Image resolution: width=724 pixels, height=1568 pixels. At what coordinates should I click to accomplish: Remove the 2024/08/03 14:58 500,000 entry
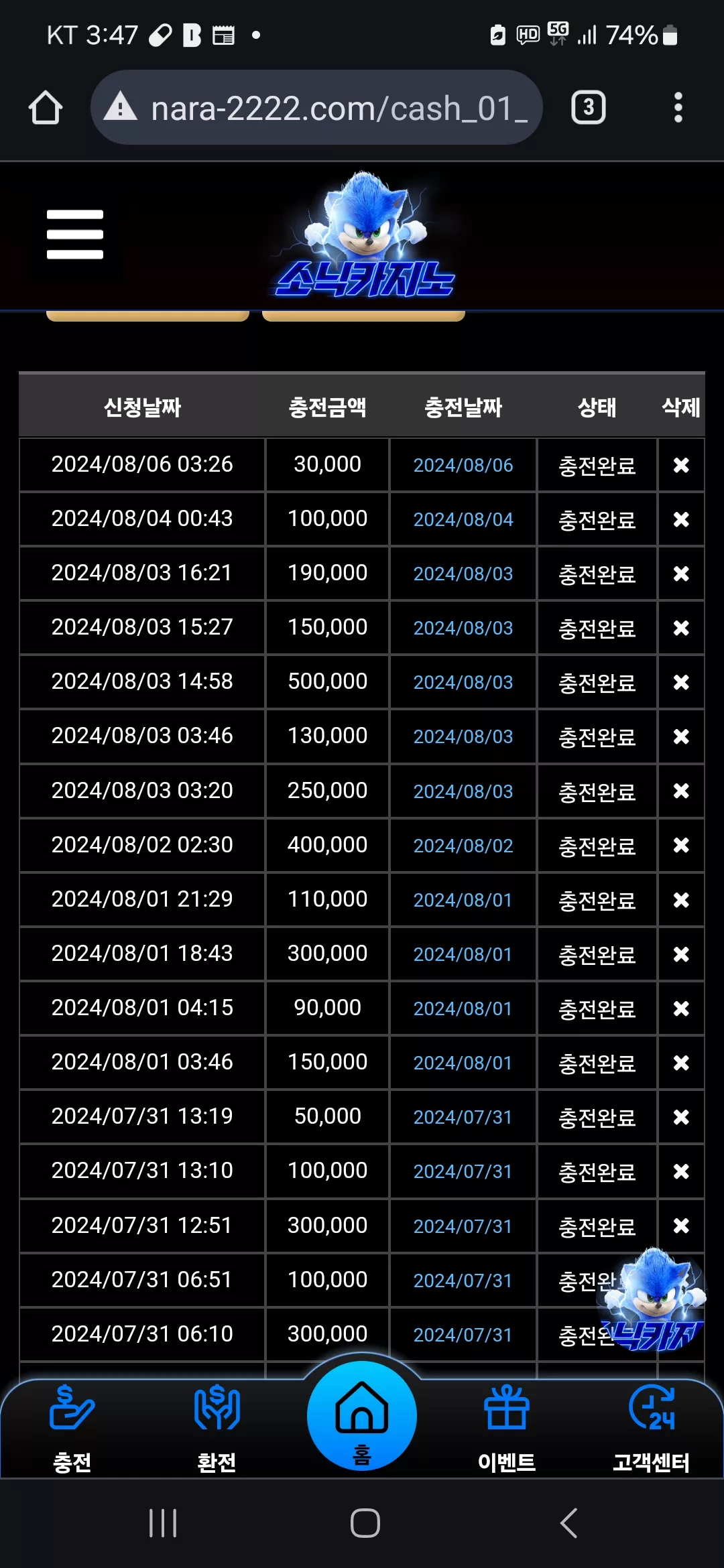point(681,682)
